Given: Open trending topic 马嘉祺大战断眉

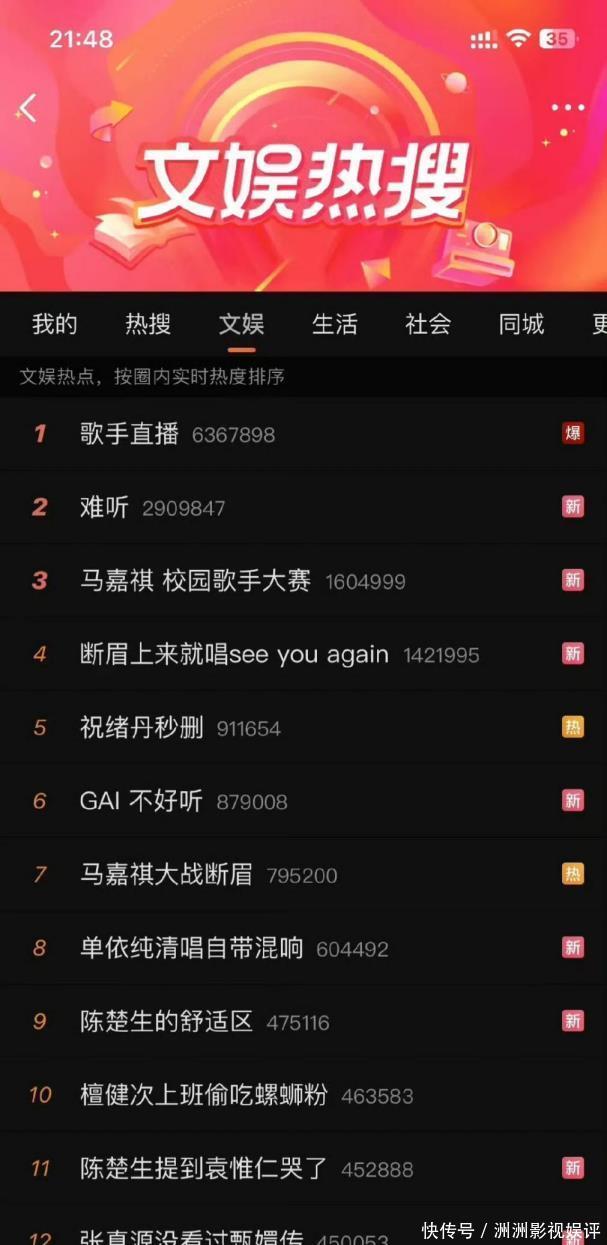Looking at the screenshot, I should pyautogui.click(x=303, y=875).
